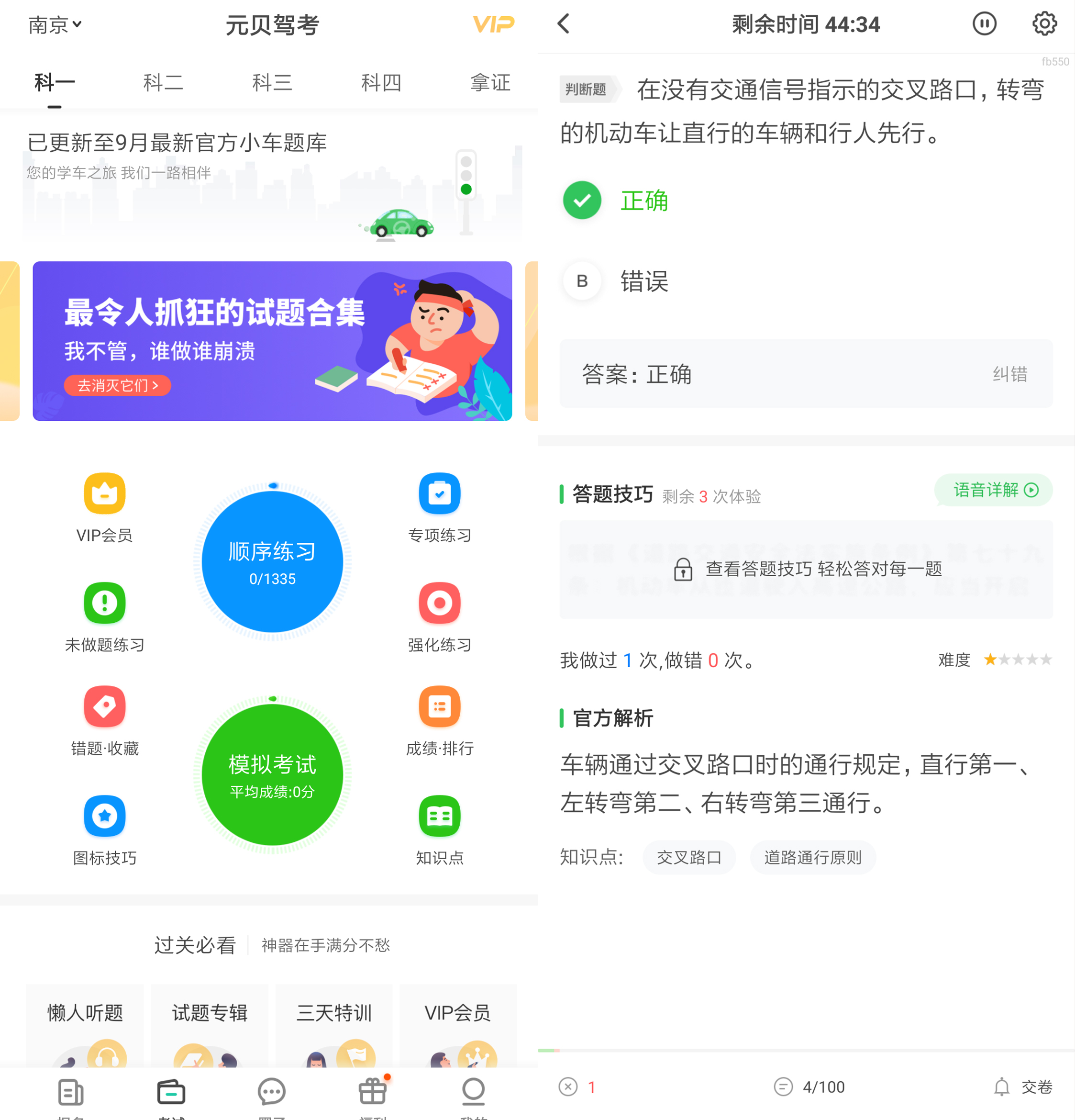Open 专项练习 special practice
This screenshot has height=1120, width=1075.
click(439, 507)
